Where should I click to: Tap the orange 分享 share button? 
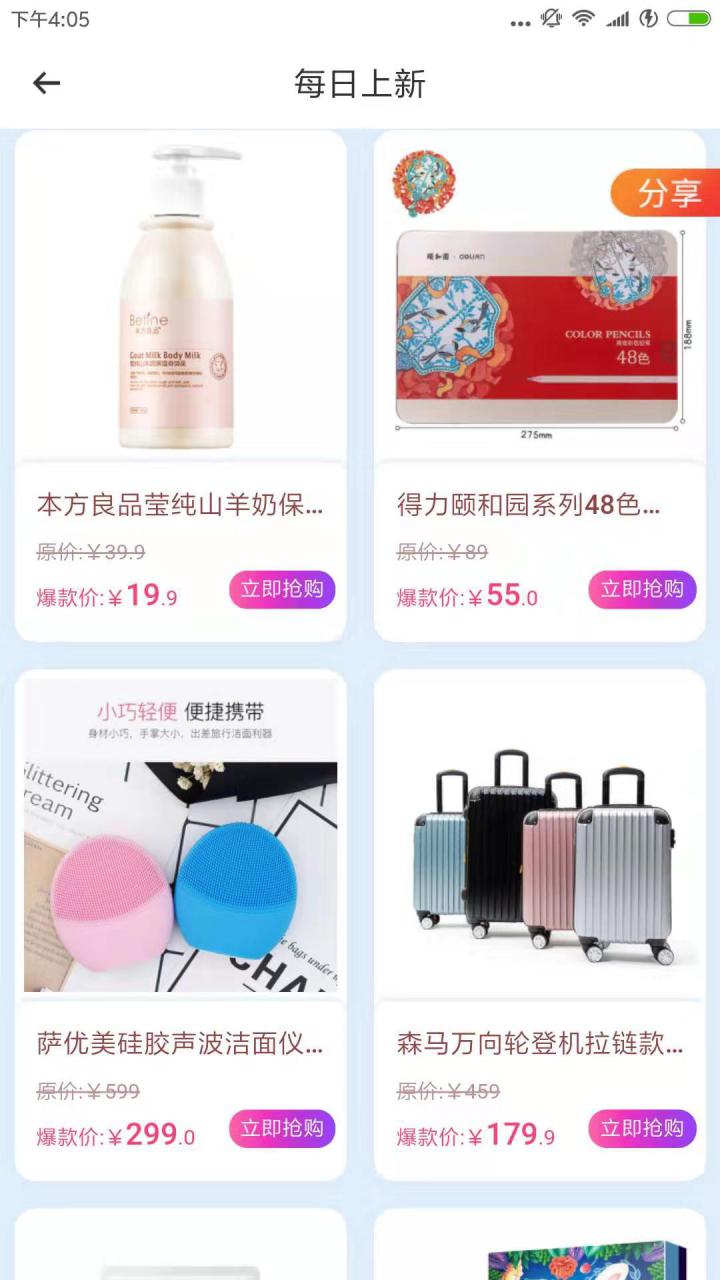(667, 192)
